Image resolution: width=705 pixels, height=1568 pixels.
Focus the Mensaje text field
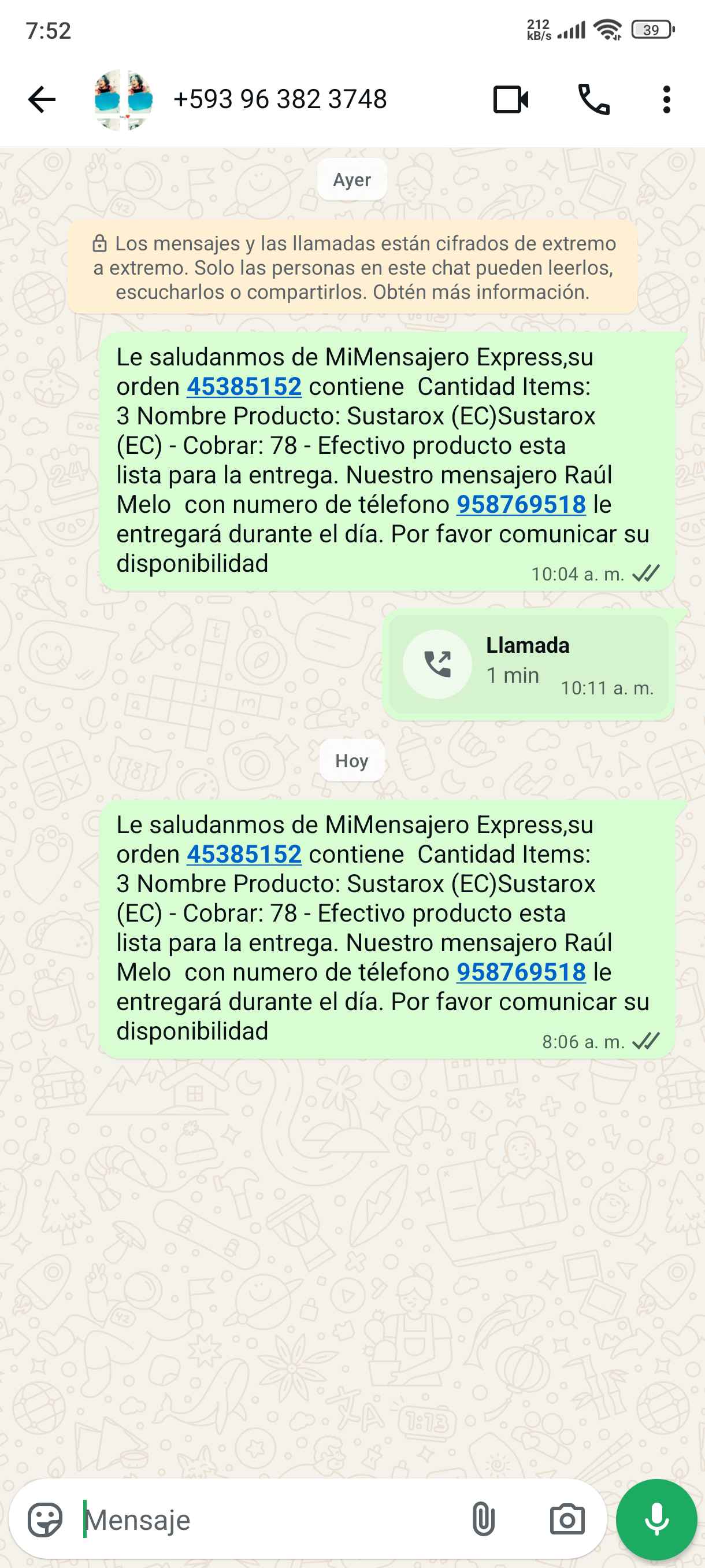tap(268, 1520)
